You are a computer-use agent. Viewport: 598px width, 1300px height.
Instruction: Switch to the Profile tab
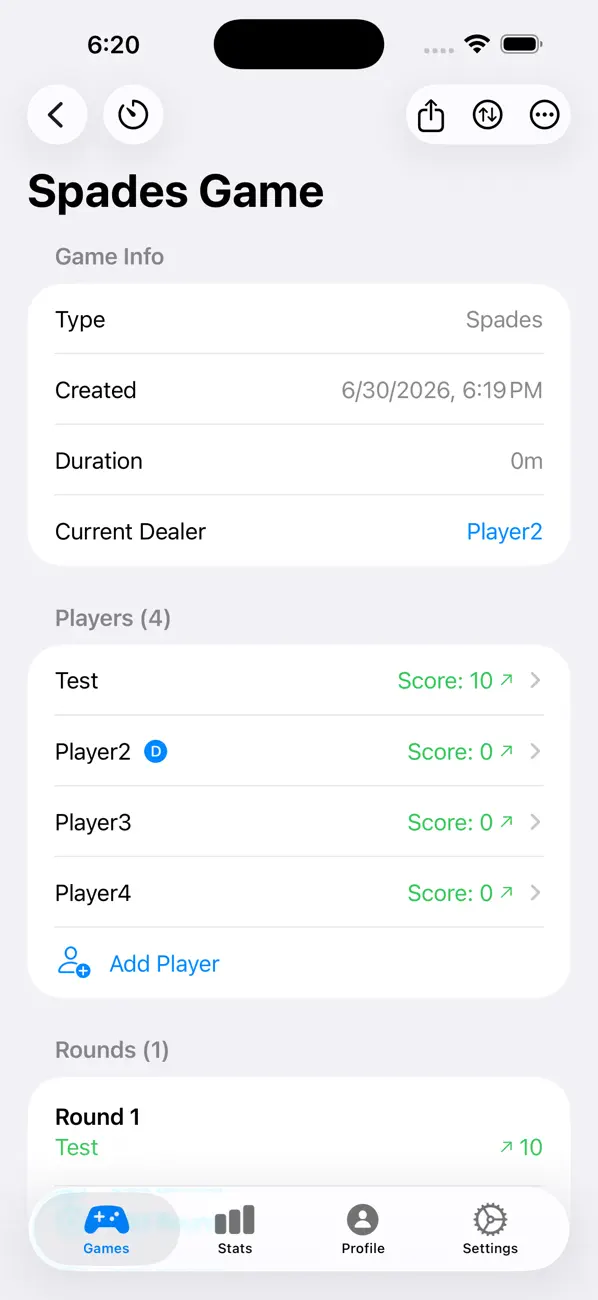[x=363, y=1229]
